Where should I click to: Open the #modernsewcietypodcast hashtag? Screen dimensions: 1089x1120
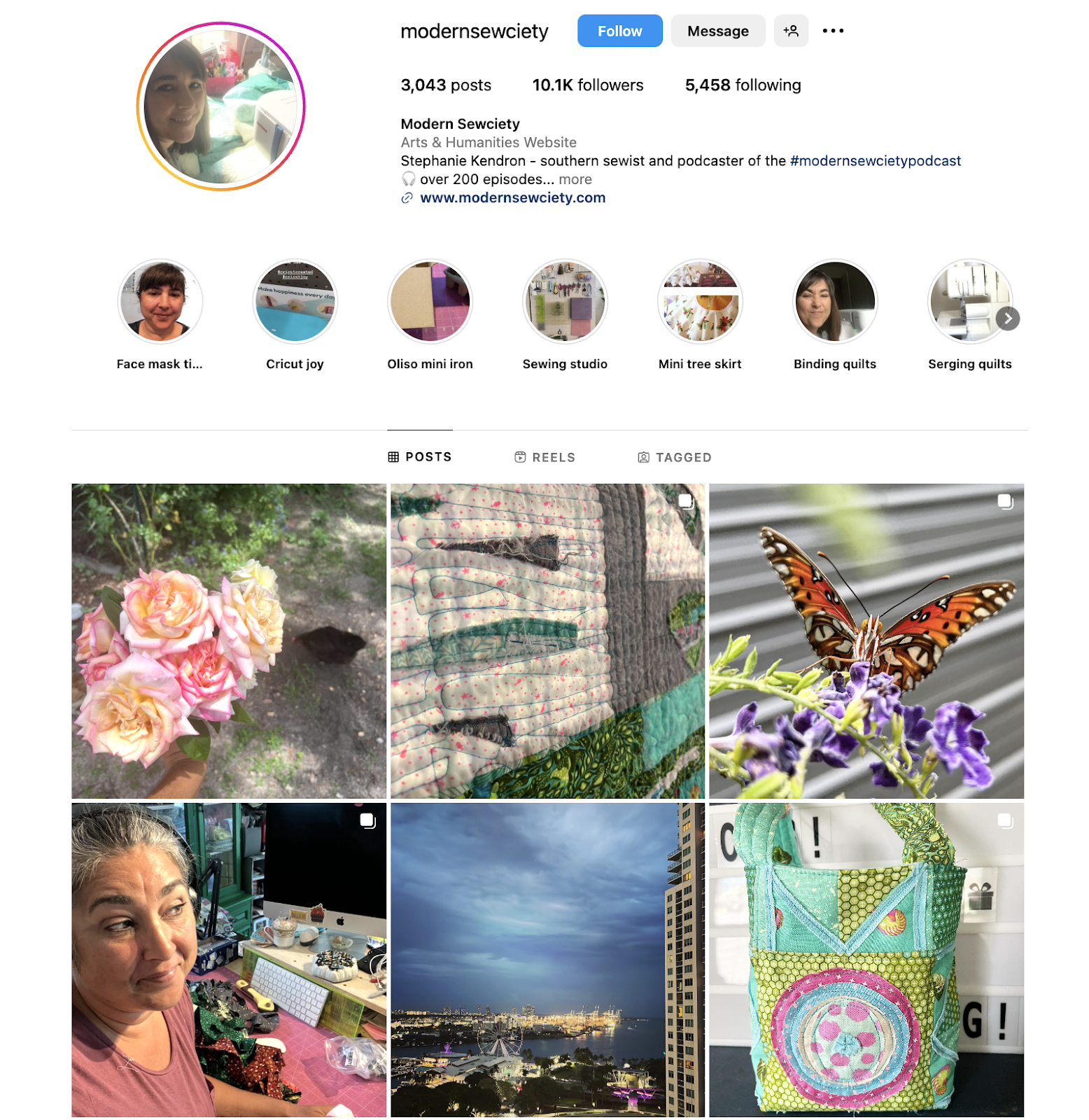[874, 161]
